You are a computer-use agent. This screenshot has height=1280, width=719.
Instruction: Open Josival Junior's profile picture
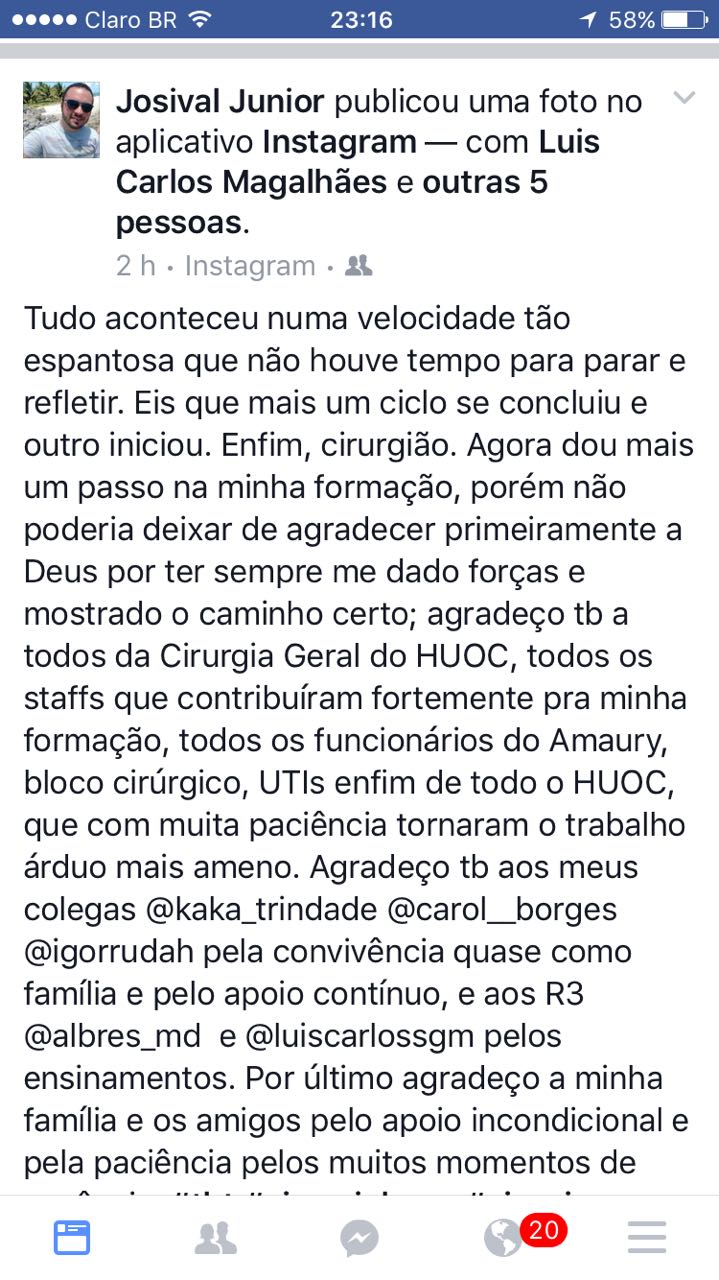(62, 120)
